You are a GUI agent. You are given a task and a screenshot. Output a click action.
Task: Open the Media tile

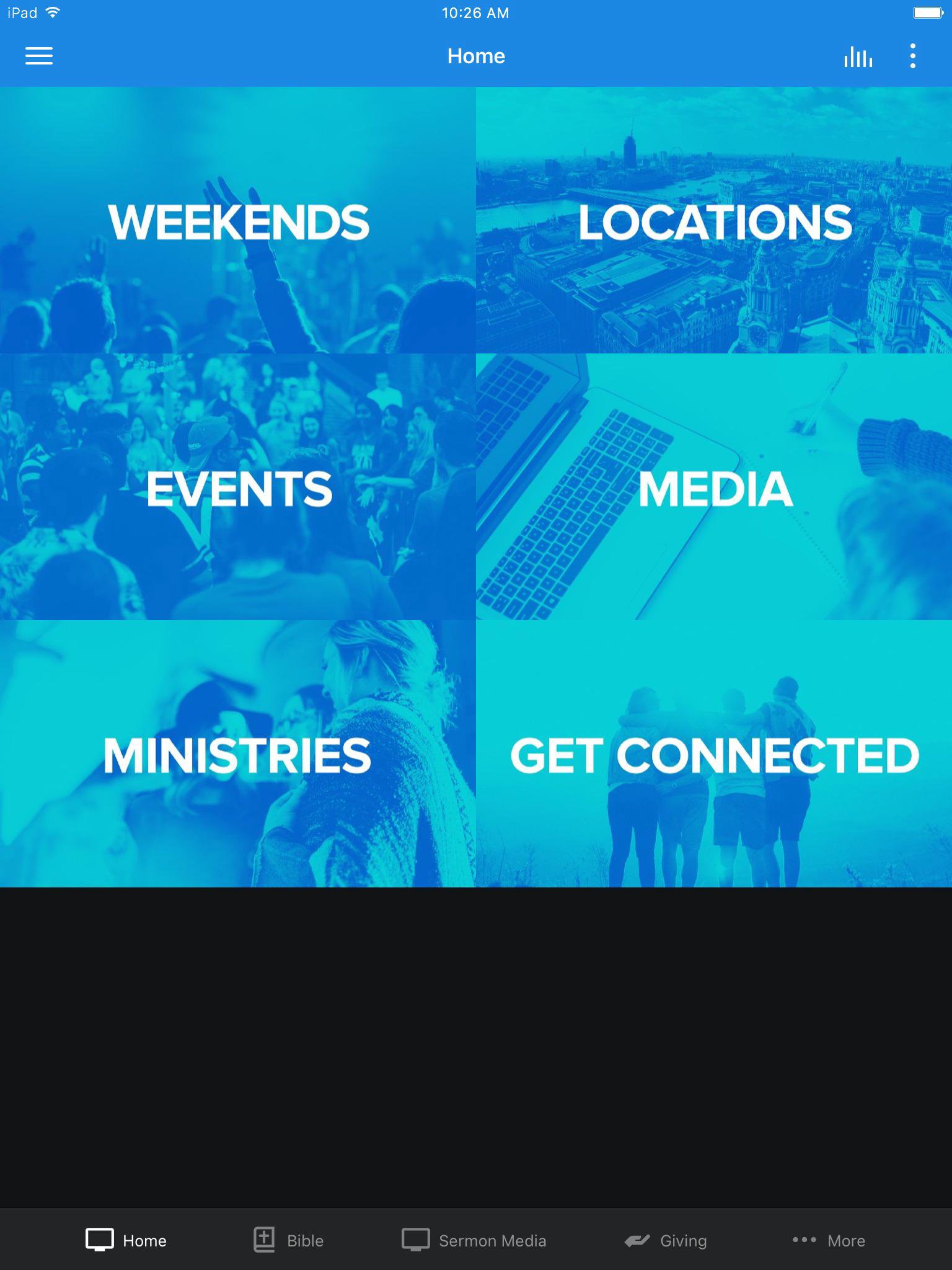click(x=714, y=487)
